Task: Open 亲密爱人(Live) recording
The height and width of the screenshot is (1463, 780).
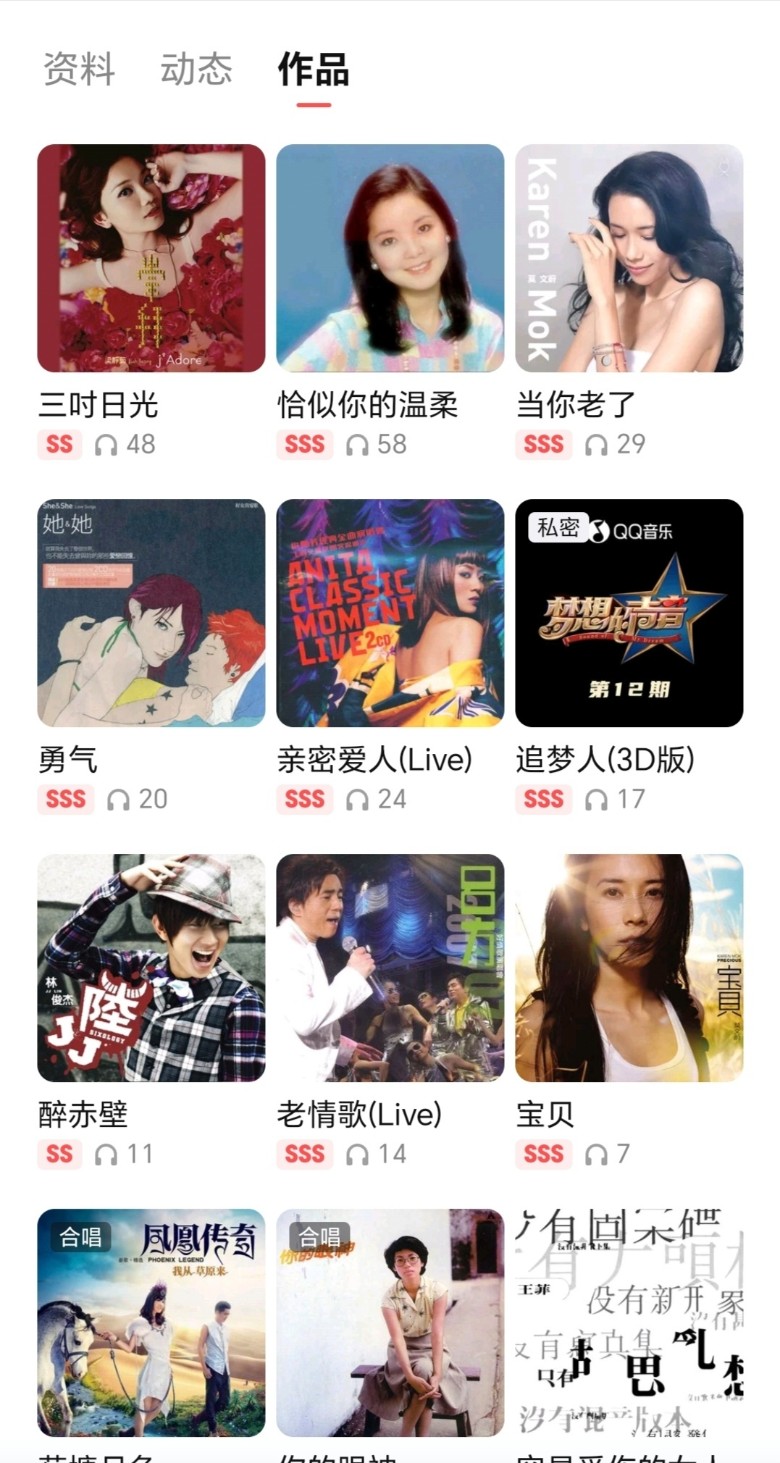Action: point(390,613)
